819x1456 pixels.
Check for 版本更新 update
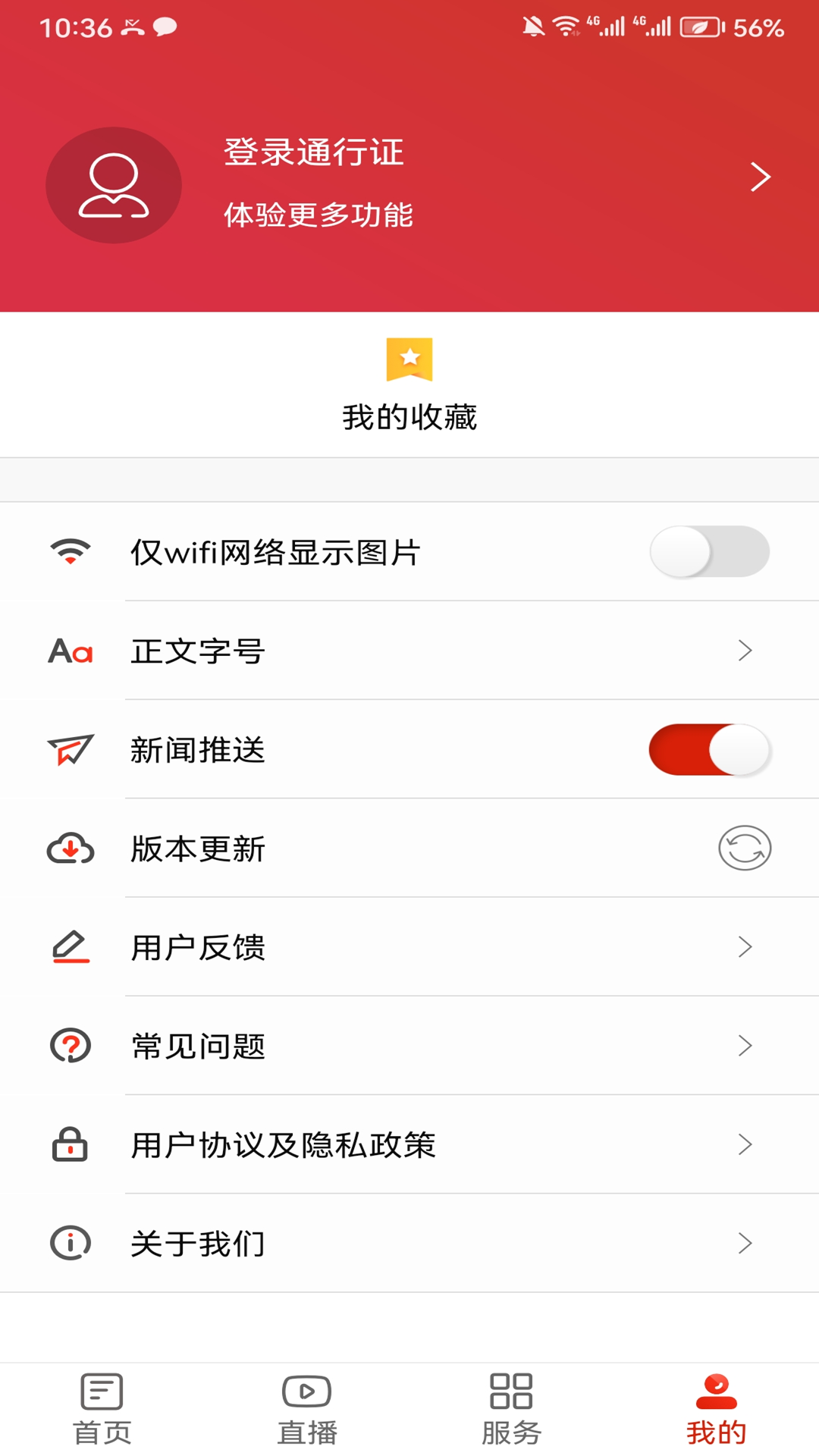[x=744, y=848]
